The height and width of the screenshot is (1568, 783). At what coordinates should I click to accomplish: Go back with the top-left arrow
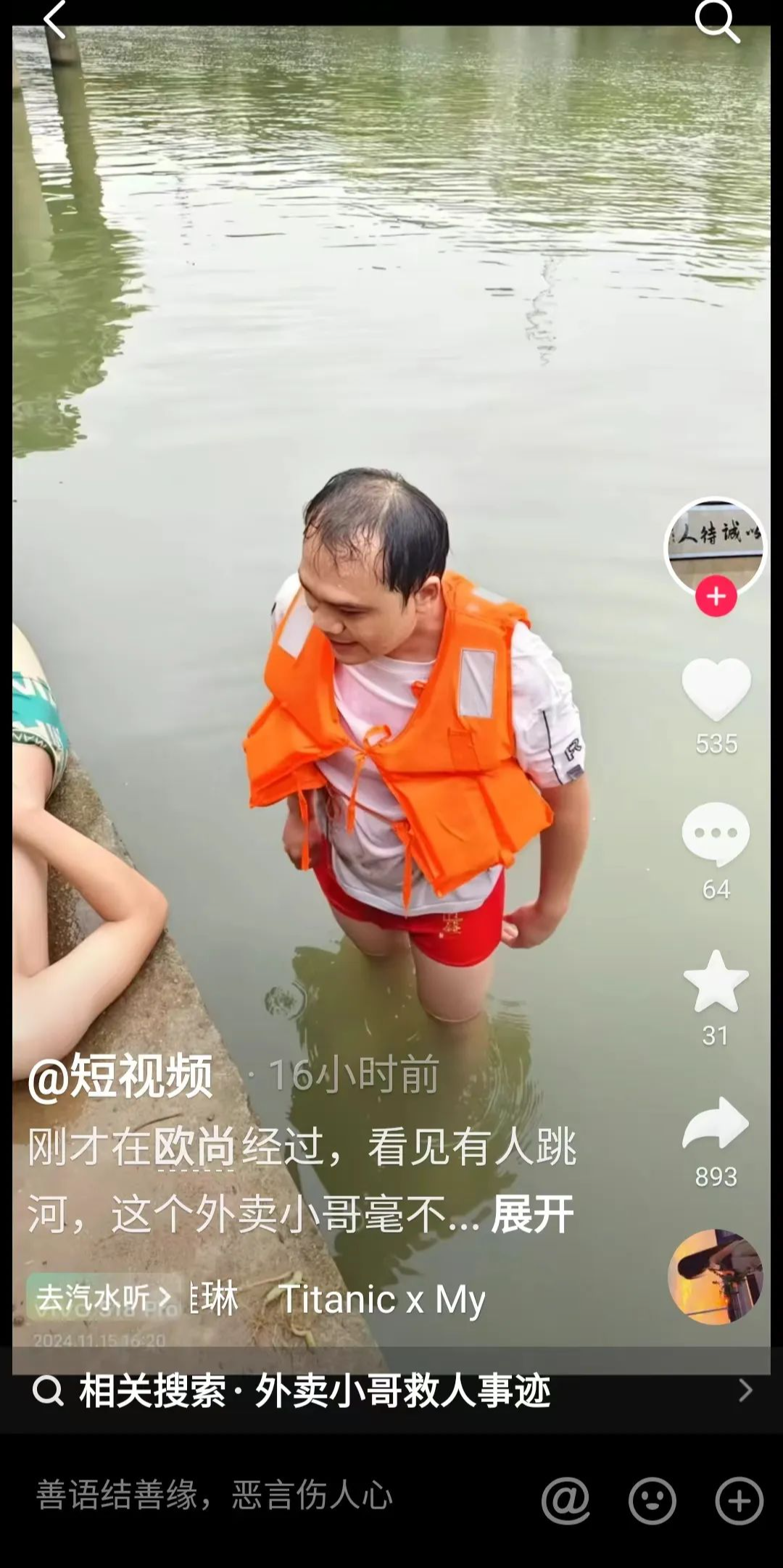[x=54, y=19]
